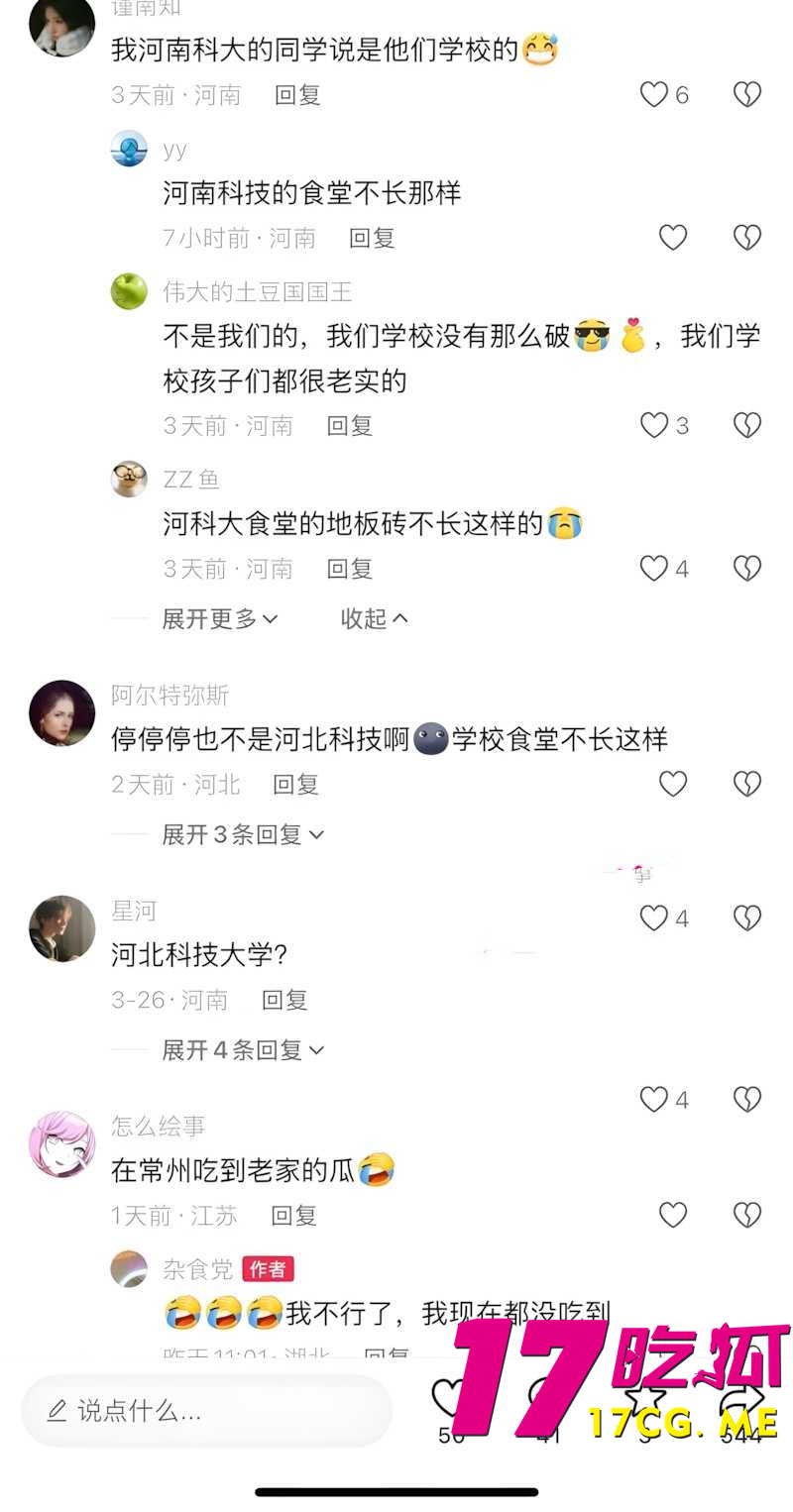793x1512 pixels.
Task: Open 杂食党's profile avatar
Action: [x=129, y=1268]
